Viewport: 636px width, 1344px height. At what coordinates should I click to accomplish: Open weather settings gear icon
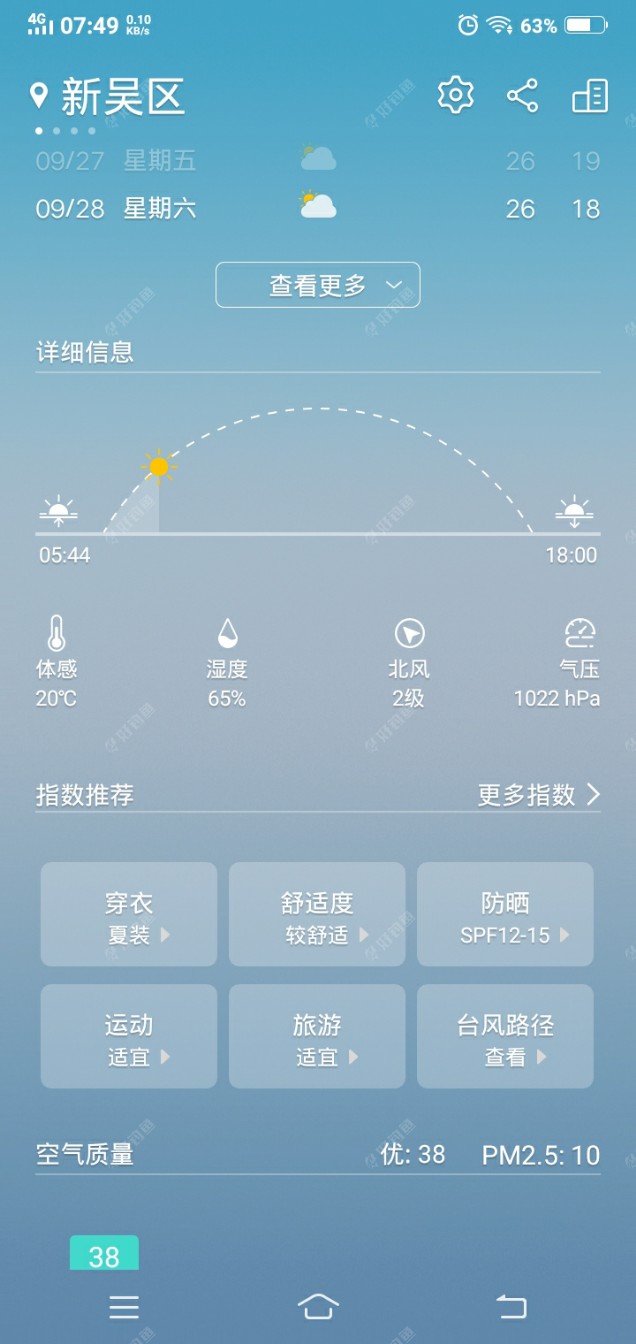click(x=455, y=95)
